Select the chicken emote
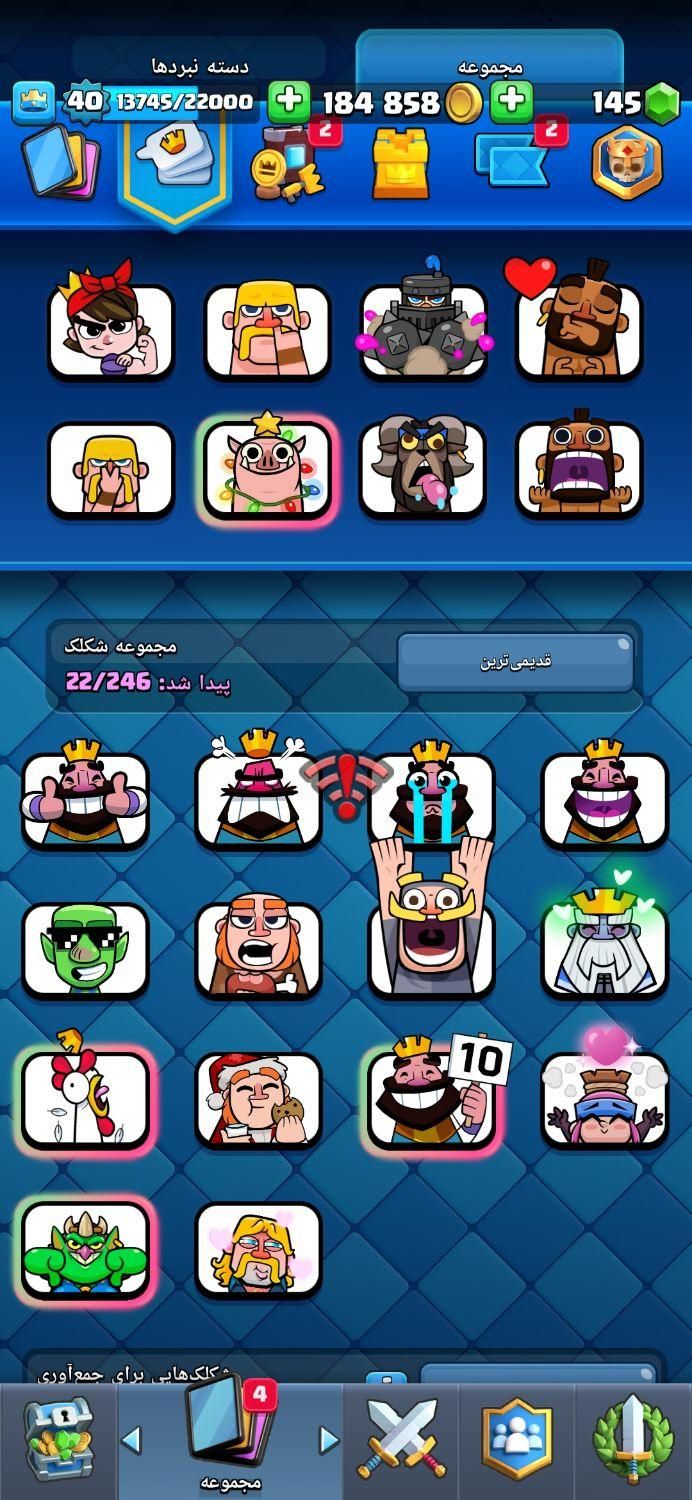 [x=85, y=1098]
